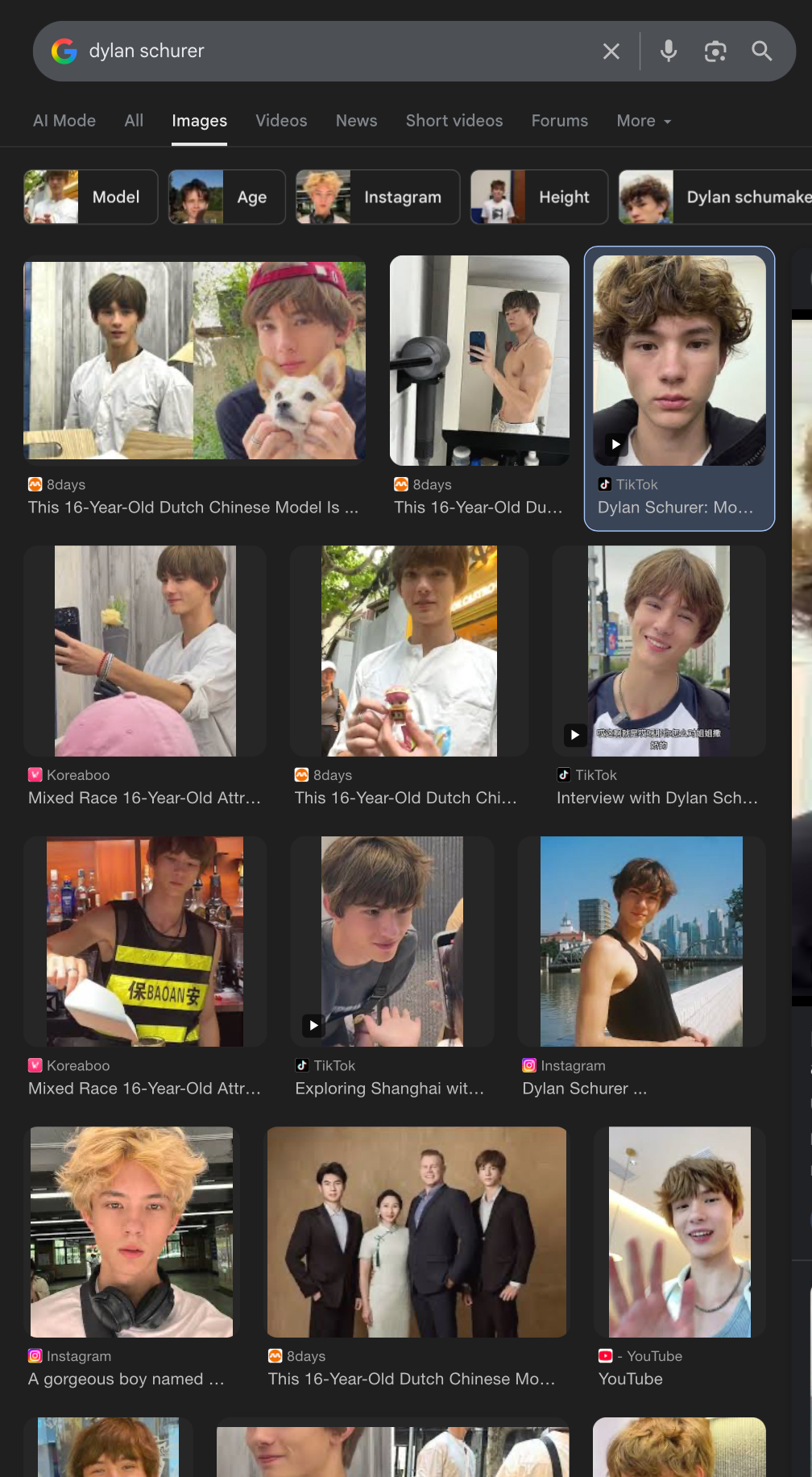Tap the magnifier search icon
812x1477 pixels.
(761, 52)
